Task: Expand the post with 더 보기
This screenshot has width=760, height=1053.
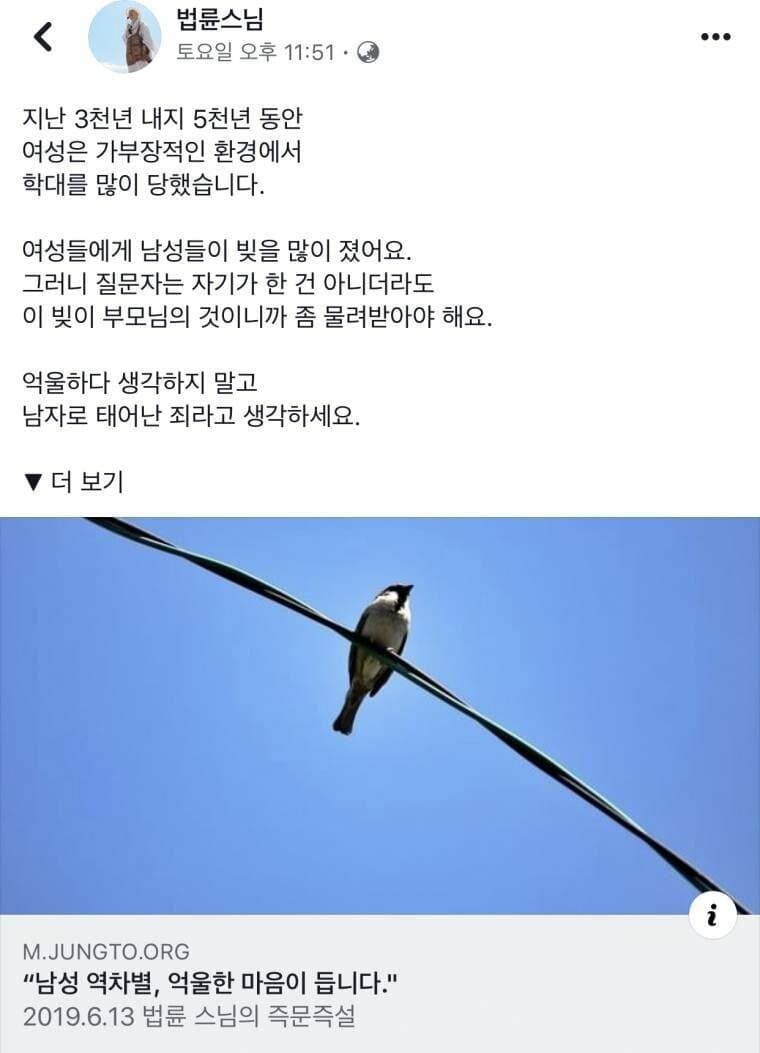Action: click(x=73, y=482)
